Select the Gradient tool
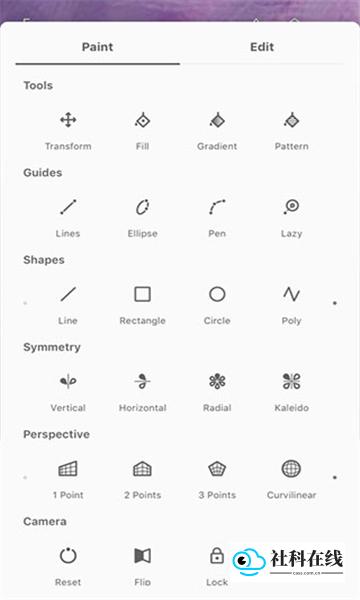Screen dimensions: 360x600 click(217, 130)
